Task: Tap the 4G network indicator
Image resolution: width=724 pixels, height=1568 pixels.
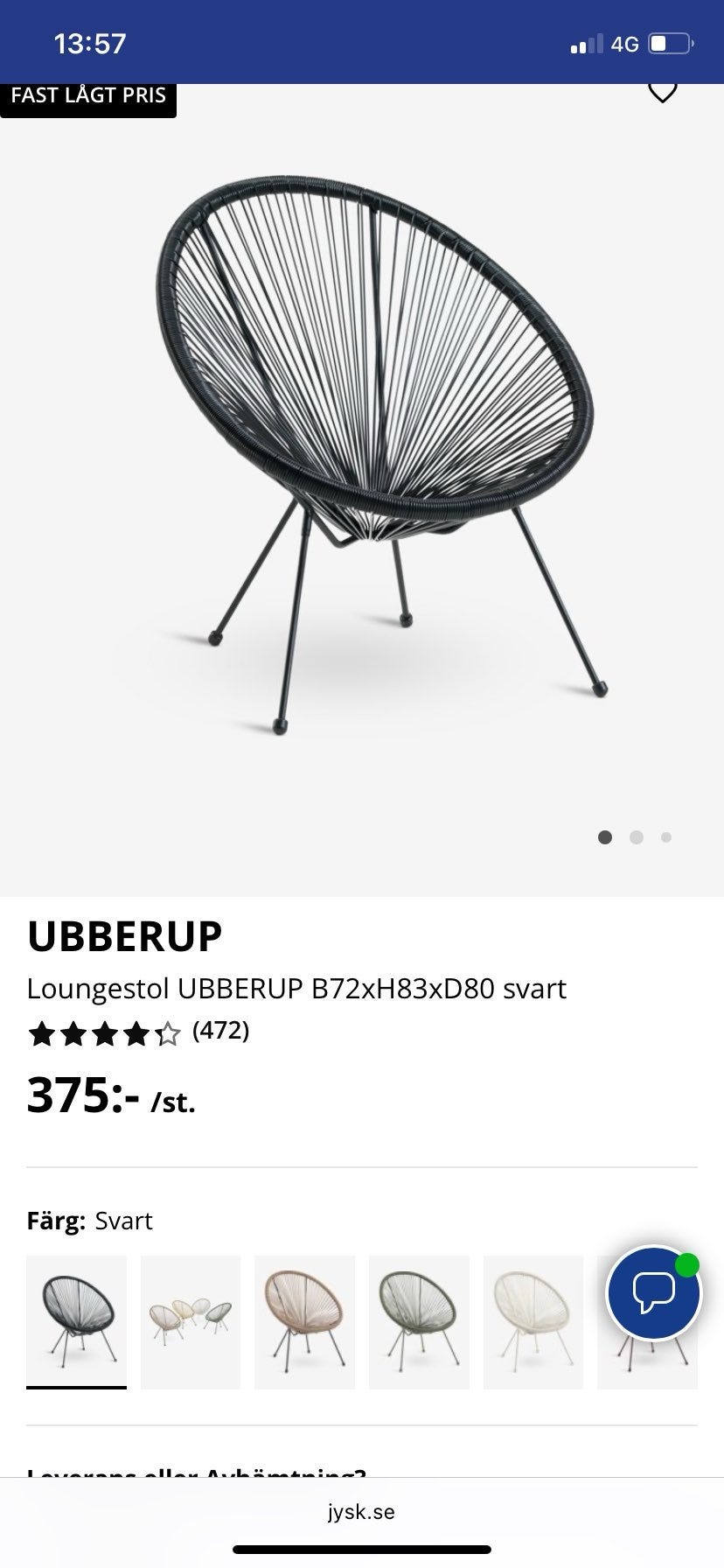Action: tap(623, 42)
